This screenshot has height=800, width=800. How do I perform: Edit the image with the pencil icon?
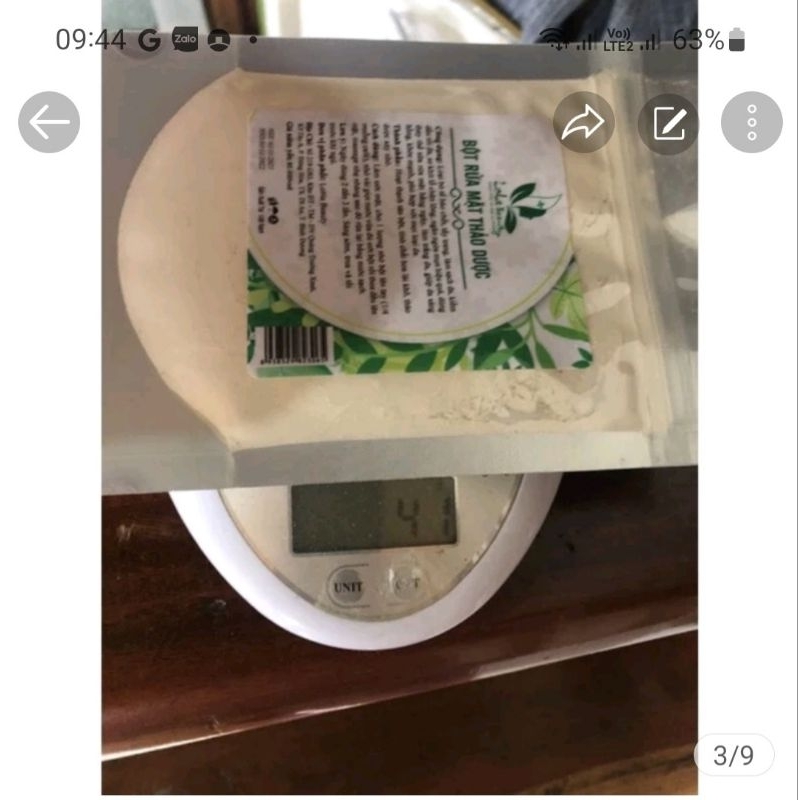coord(668,122)
